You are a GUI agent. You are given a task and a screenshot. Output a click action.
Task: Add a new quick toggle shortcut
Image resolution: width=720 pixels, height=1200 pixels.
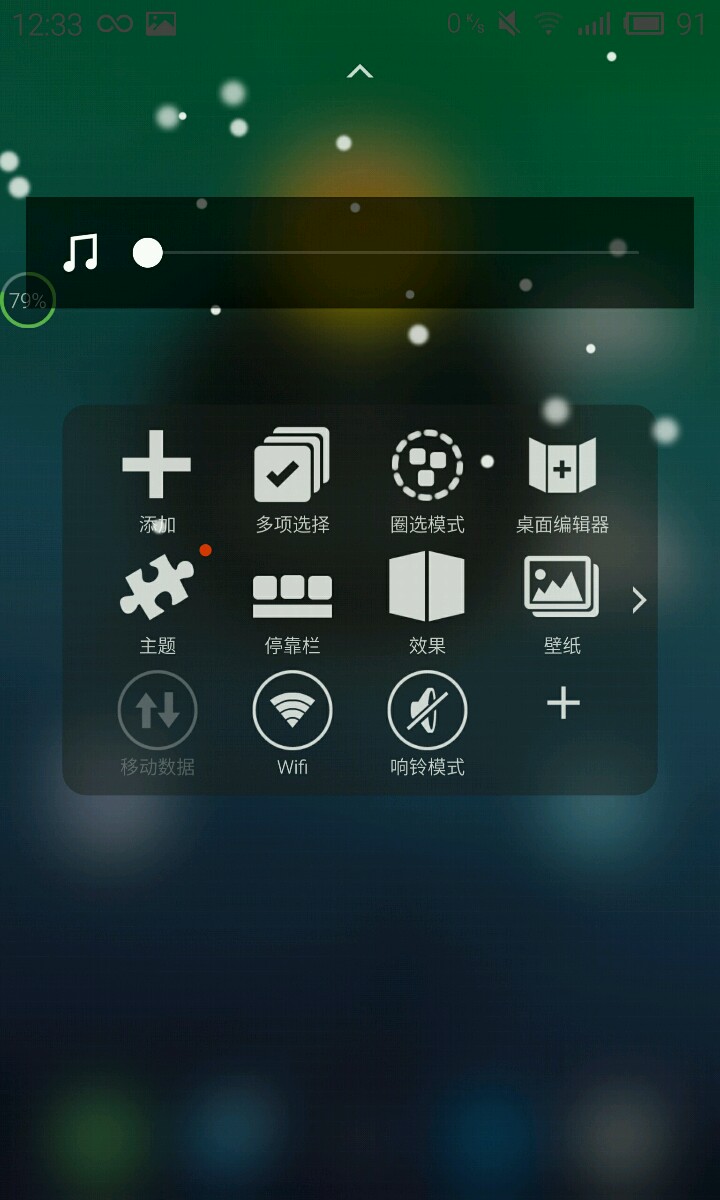pyautogui.click(x=563, y=704)
